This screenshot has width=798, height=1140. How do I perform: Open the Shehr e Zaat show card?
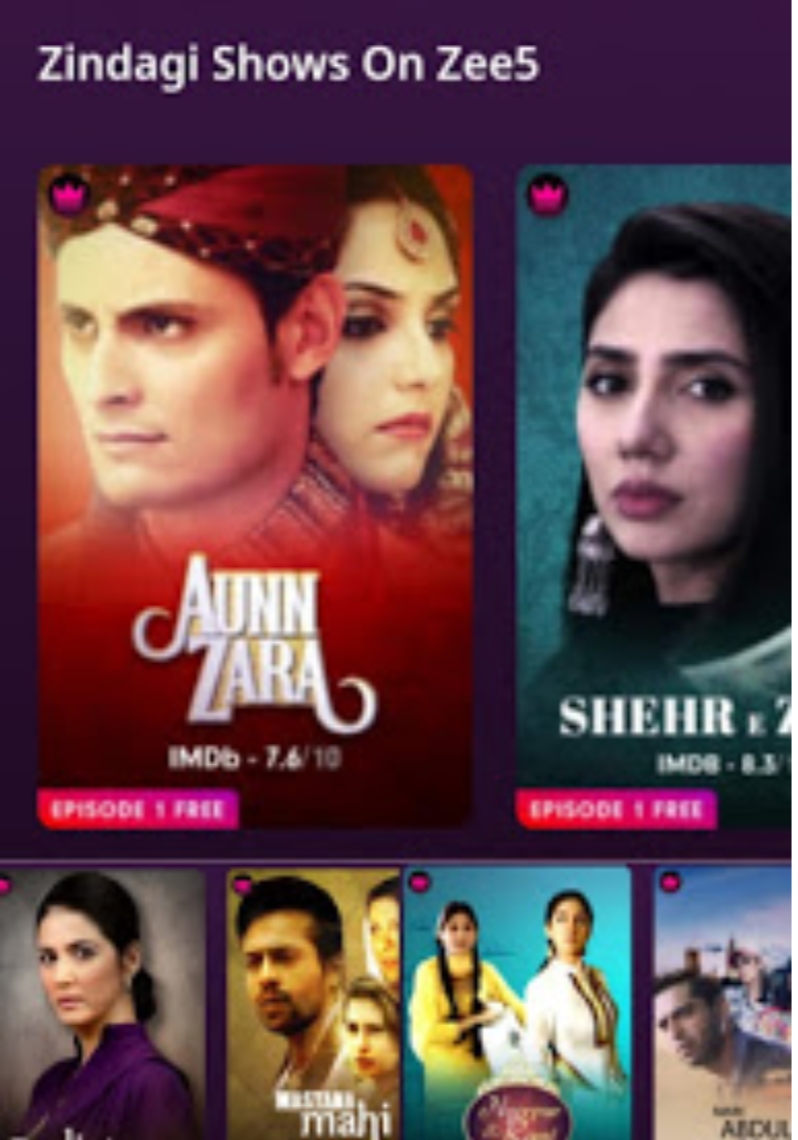[x=655, y=495]
